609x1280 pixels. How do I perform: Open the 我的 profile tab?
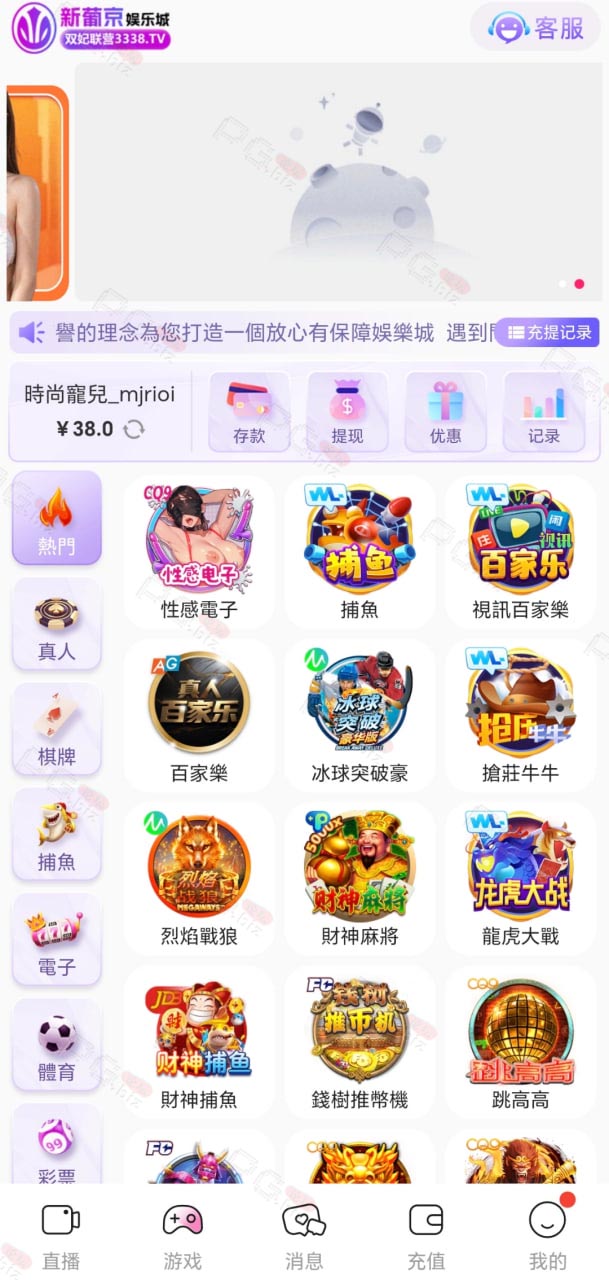pyautogui.click(x=547, y=1235)
